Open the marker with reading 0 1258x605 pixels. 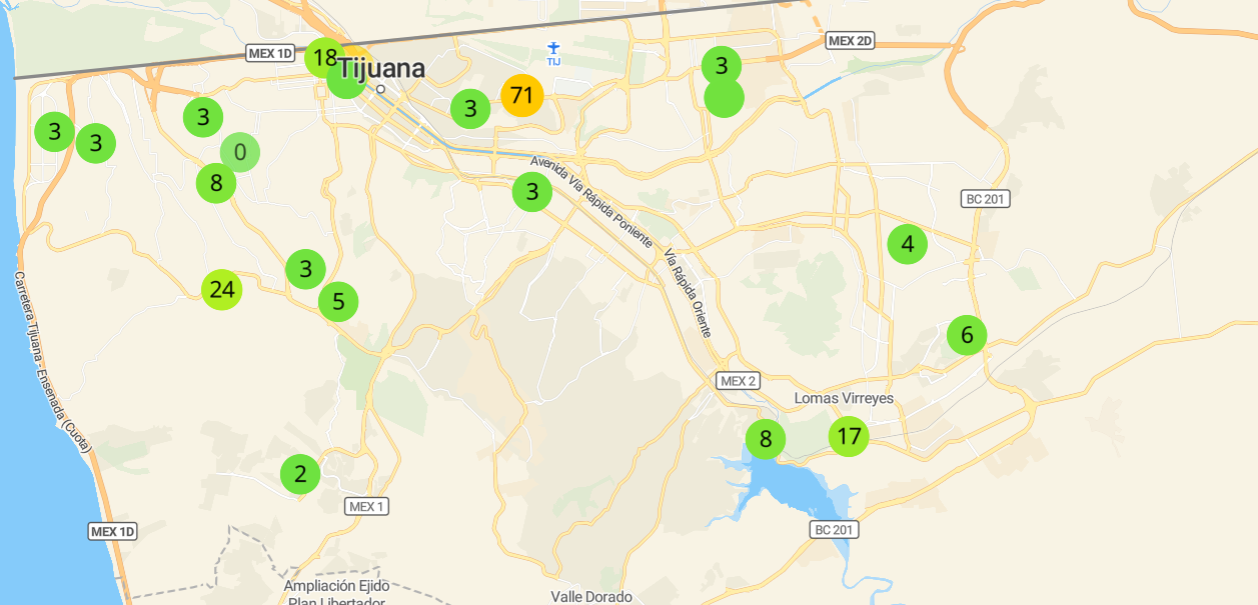240,153
